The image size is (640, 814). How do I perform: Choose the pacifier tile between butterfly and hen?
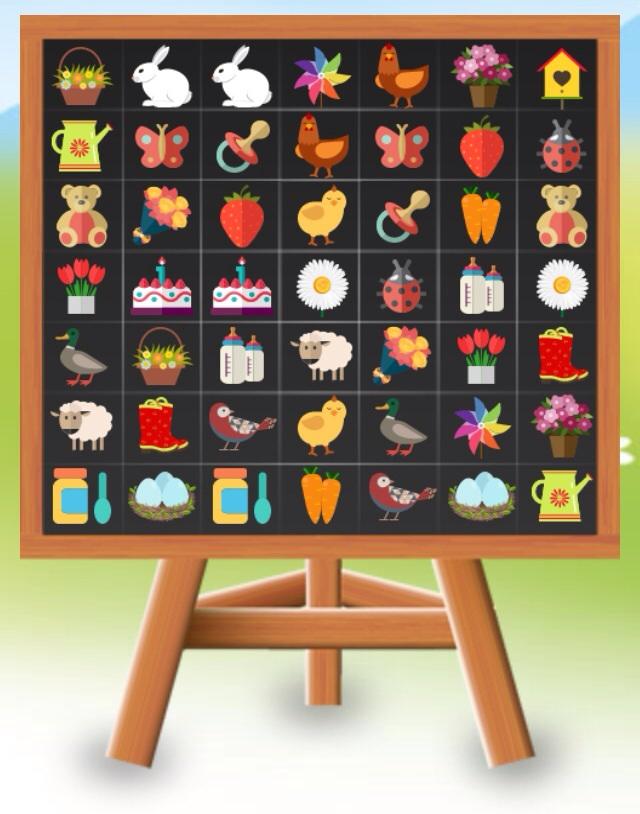point(242,147)
